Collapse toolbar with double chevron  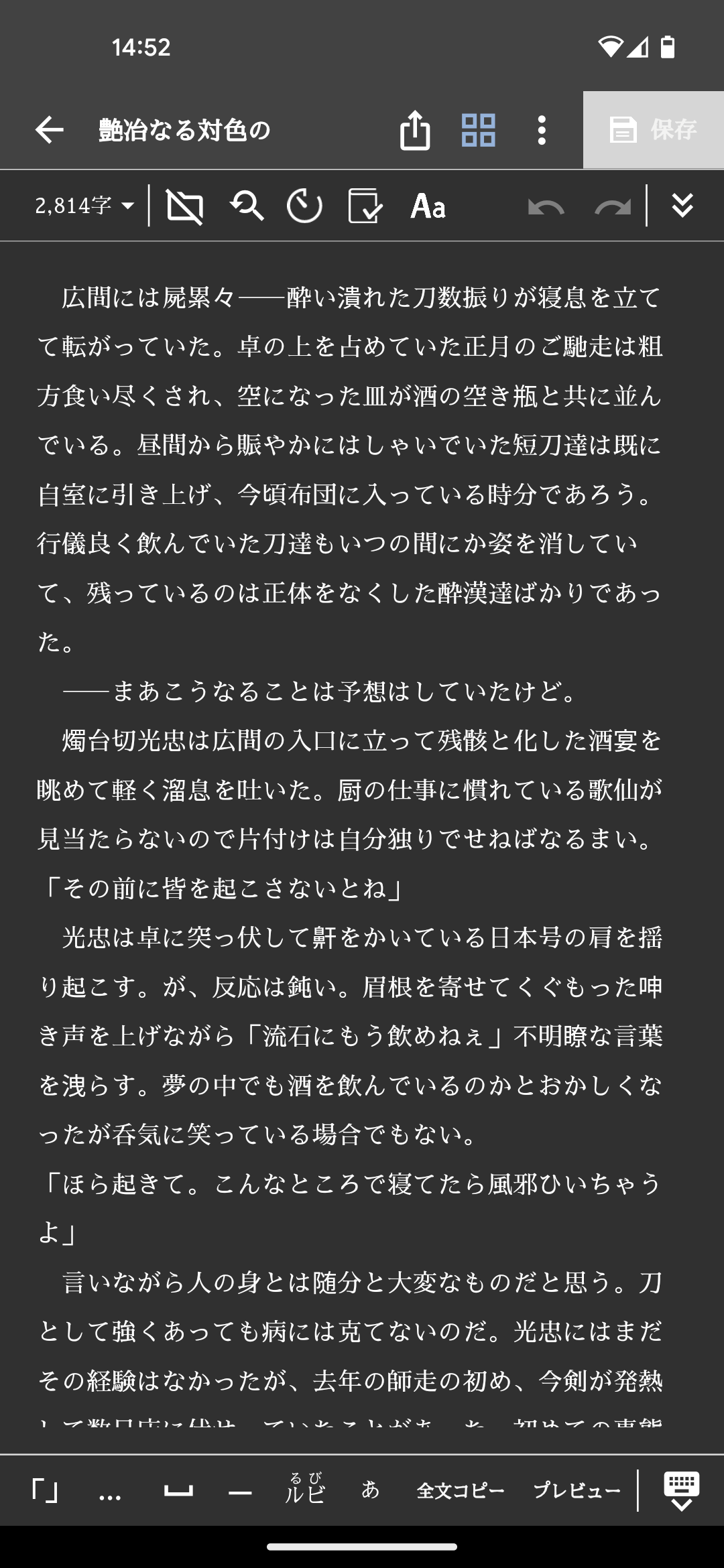[x=682, y=206]
